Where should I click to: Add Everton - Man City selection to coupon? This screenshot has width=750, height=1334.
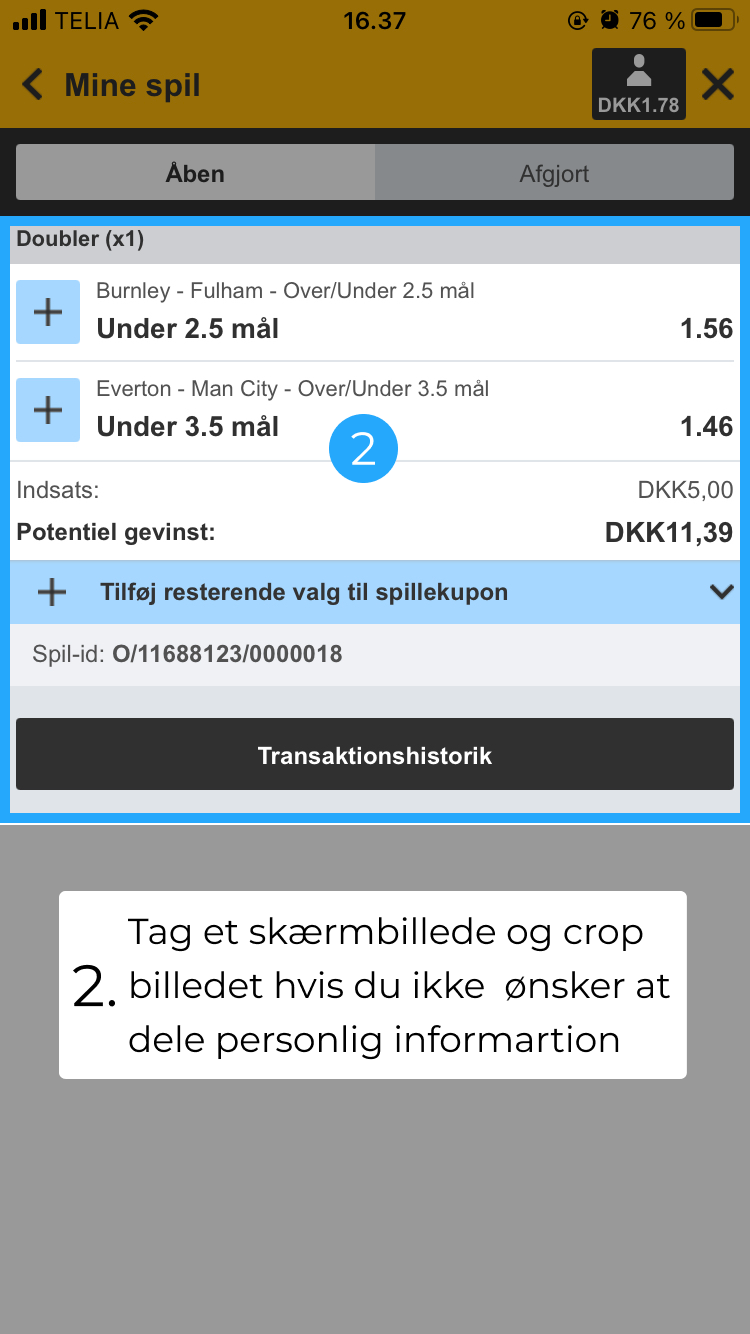48,409
